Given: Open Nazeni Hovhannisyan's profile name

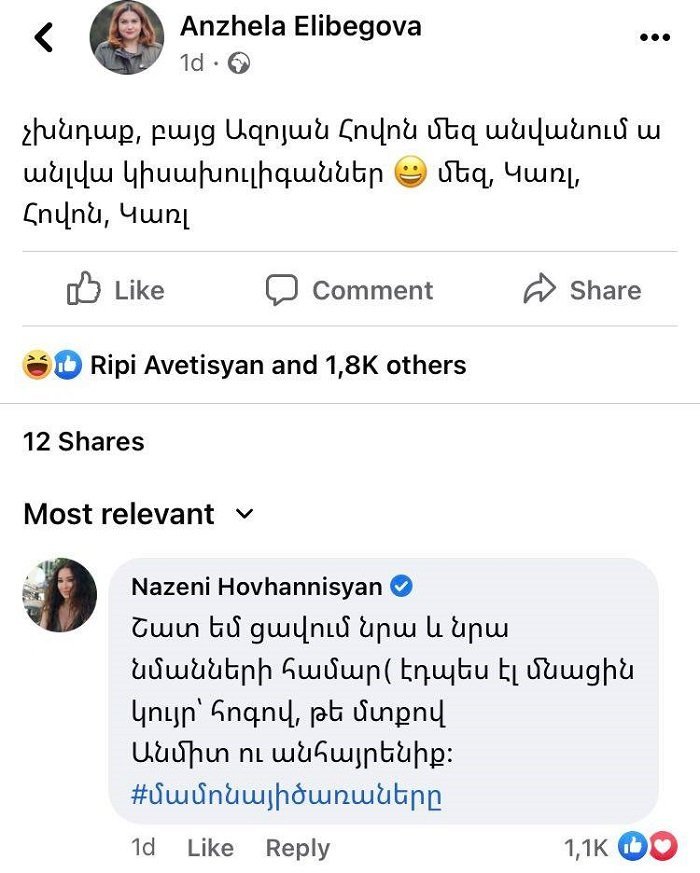Looking at the screenshot, I should point(256,587).
